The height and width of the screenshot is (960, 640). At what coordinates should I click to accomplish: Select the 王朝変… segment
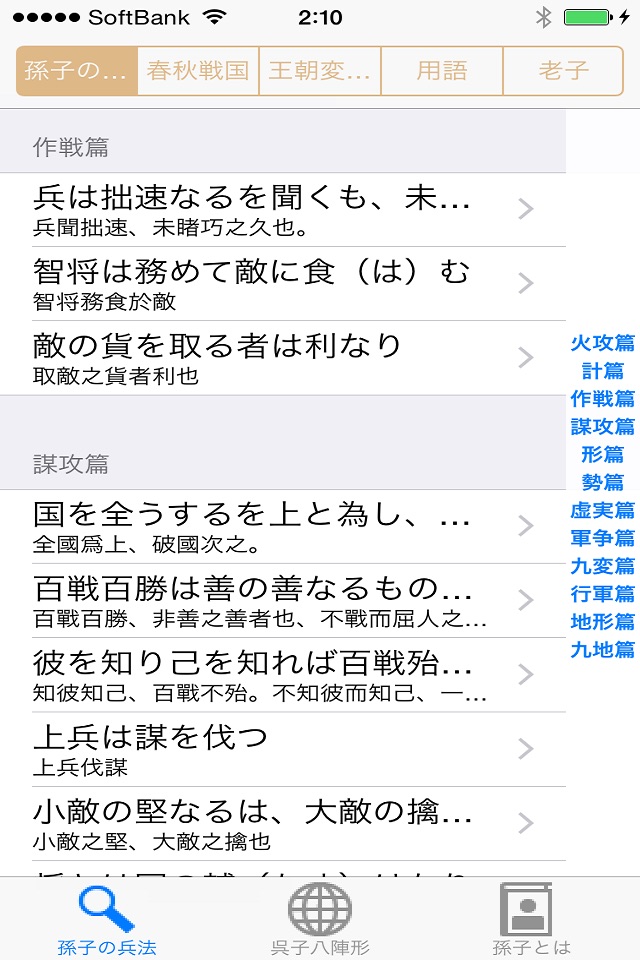coord(320,71)
